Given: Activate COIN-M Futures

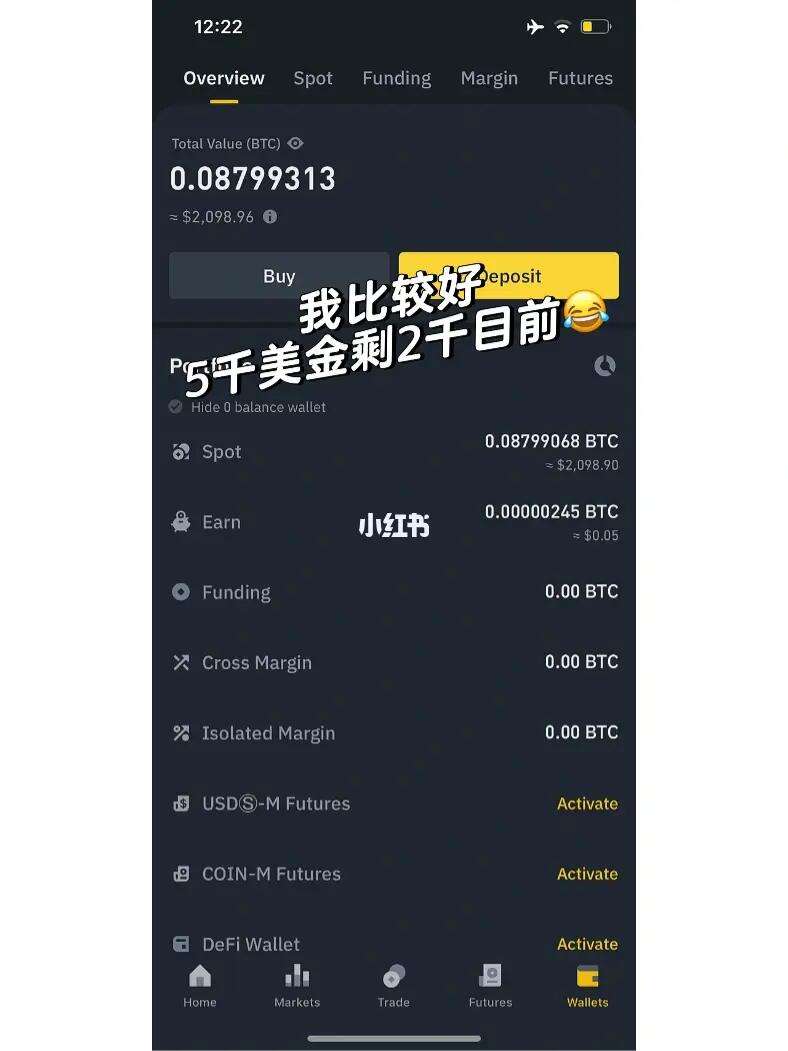Looking at the screenshot, I should tap(587, 874).
